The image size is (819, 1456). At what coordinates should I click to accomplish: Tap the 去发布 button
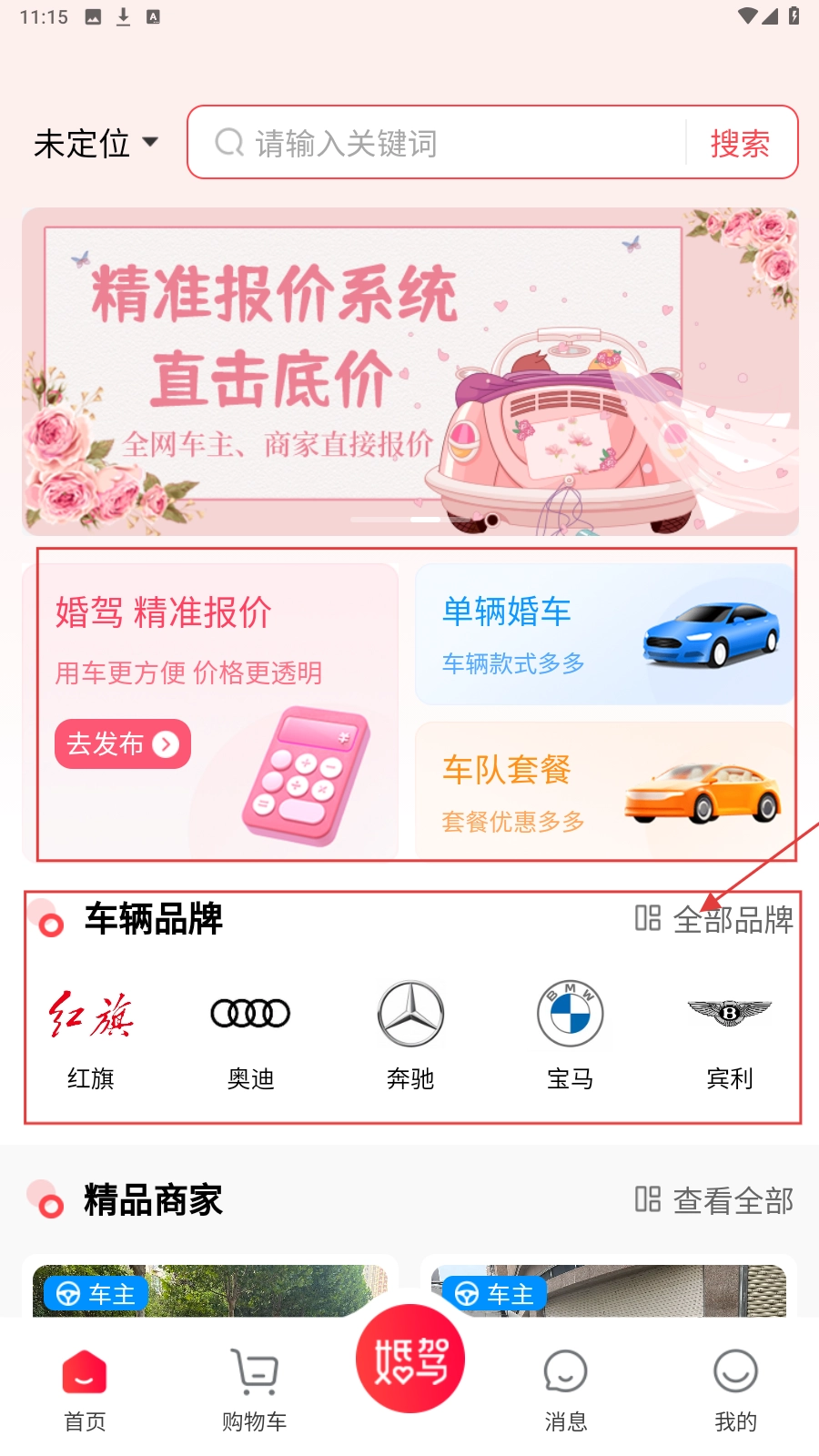point(123,743)
